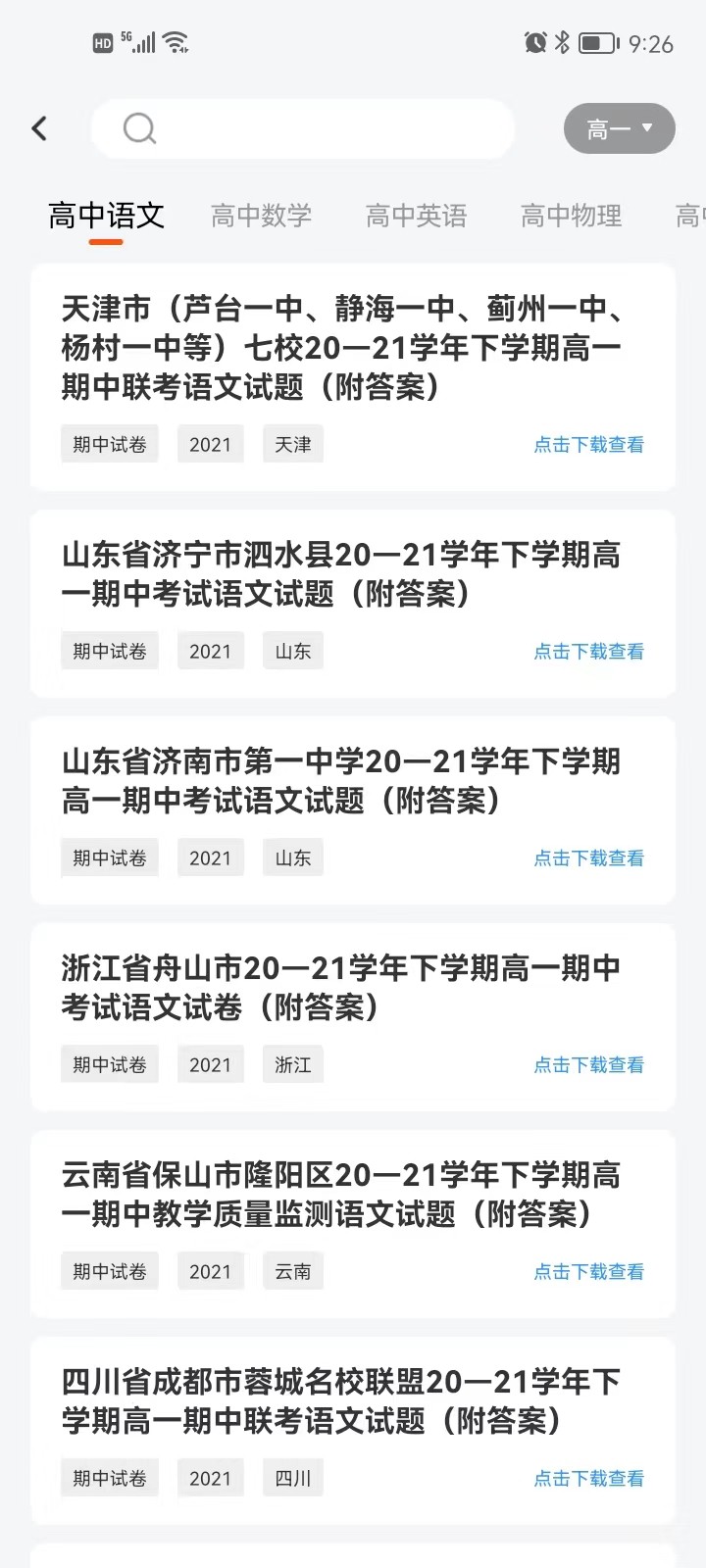This screenshot has height=1568, width=706.
Task: Go back using the top-left arrow
Action: click(x=39, y=128)
